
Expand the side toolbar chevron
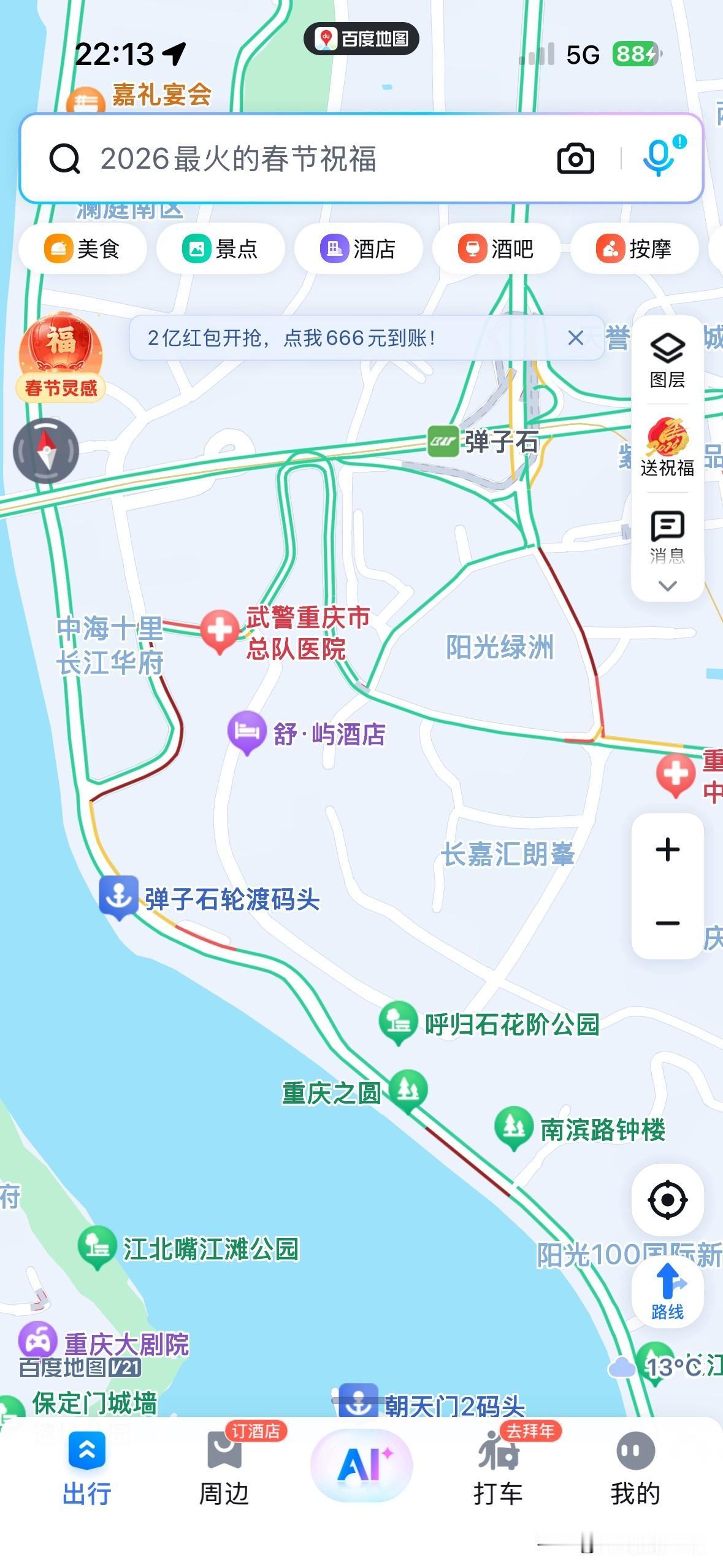[x=667, y=586]
